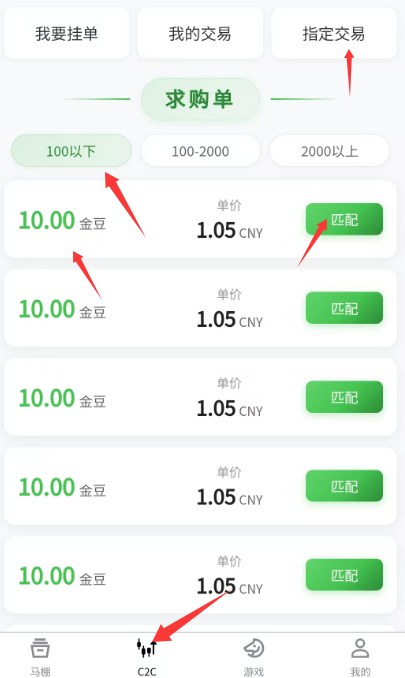Select the 100-2000 range filter

(200, 151)
